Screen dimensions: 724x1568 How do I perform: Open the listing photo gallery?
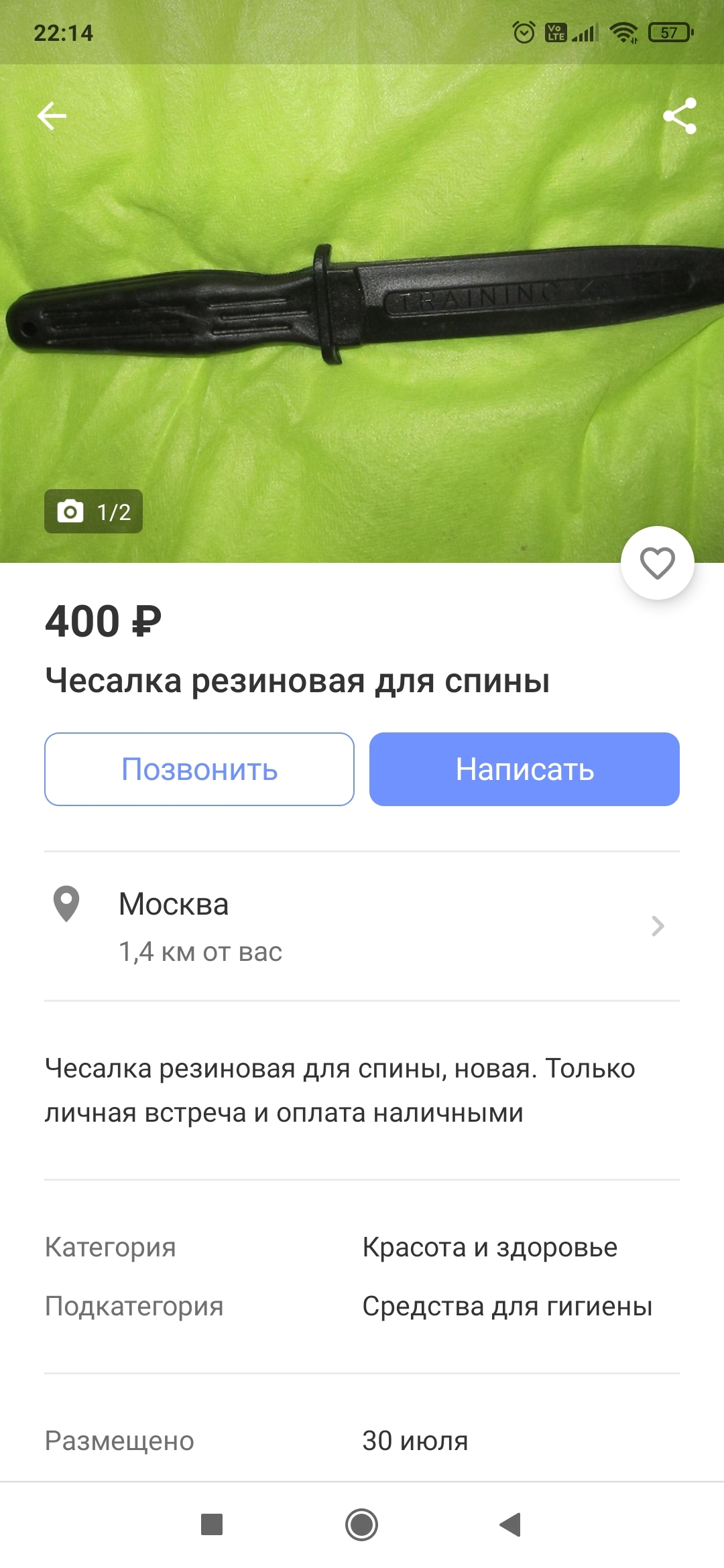362,308
